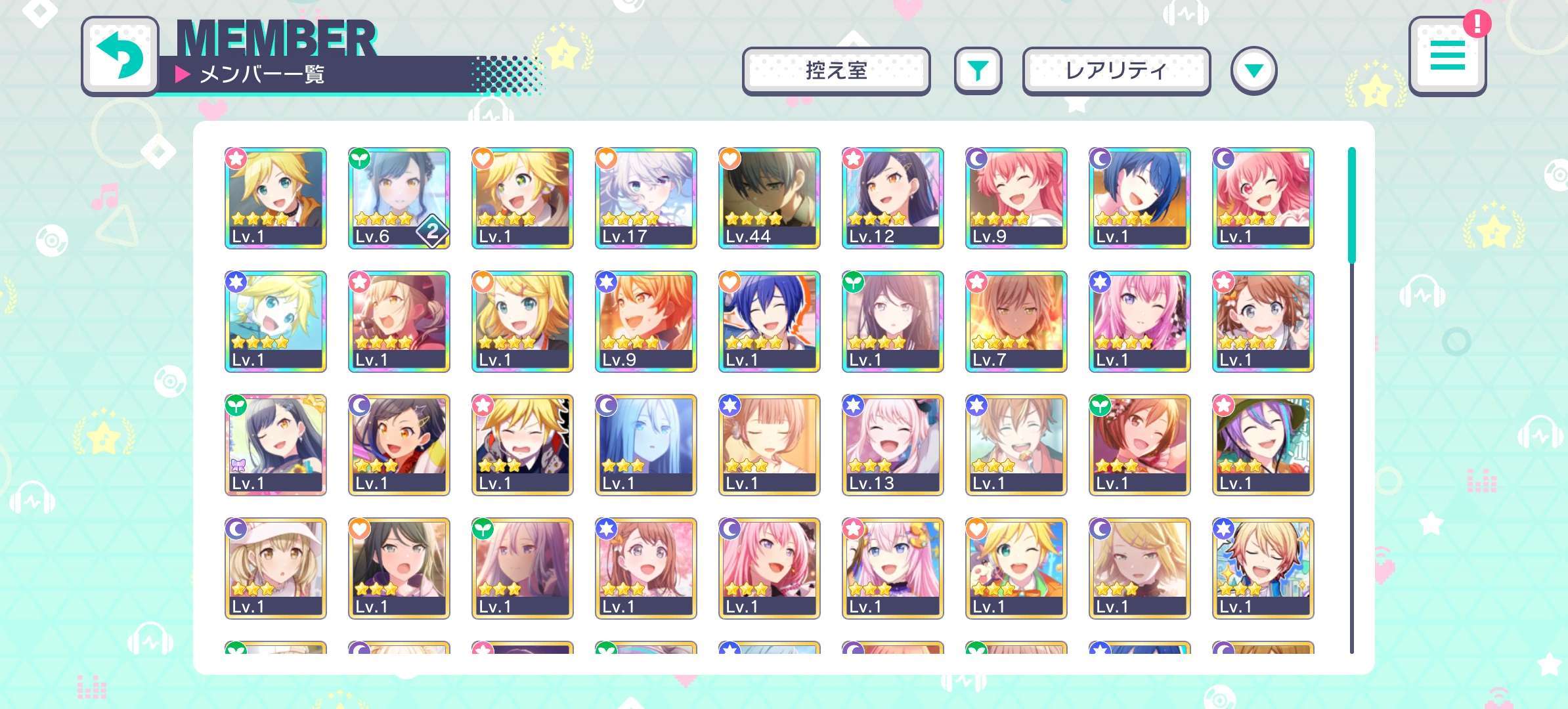Open the Lv.44 four-star member card
This screenshot has height=709, width=1568.
(769, 198)
